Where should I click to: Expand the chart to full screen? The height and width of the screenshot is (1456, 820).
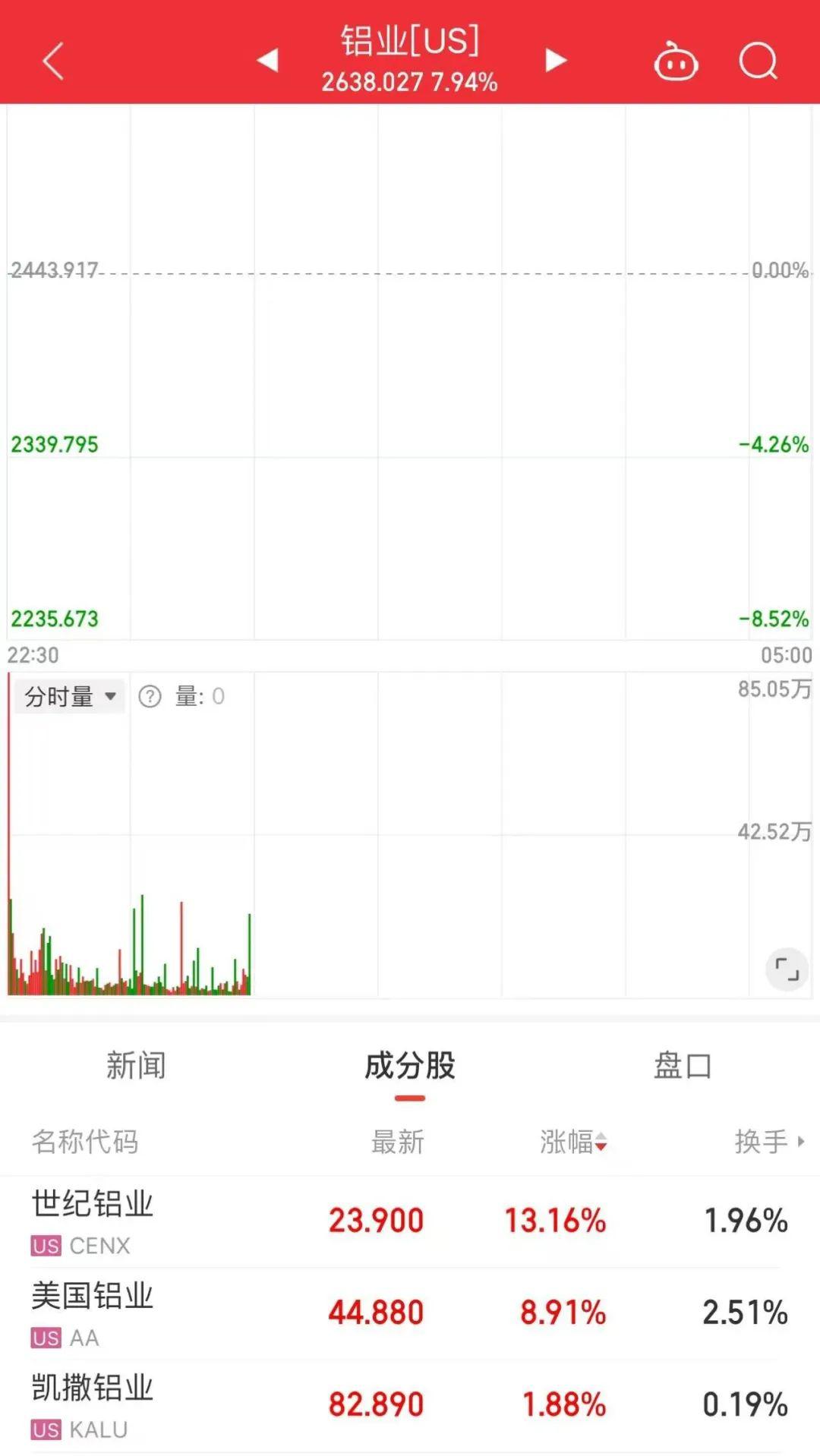pos(787,969)
